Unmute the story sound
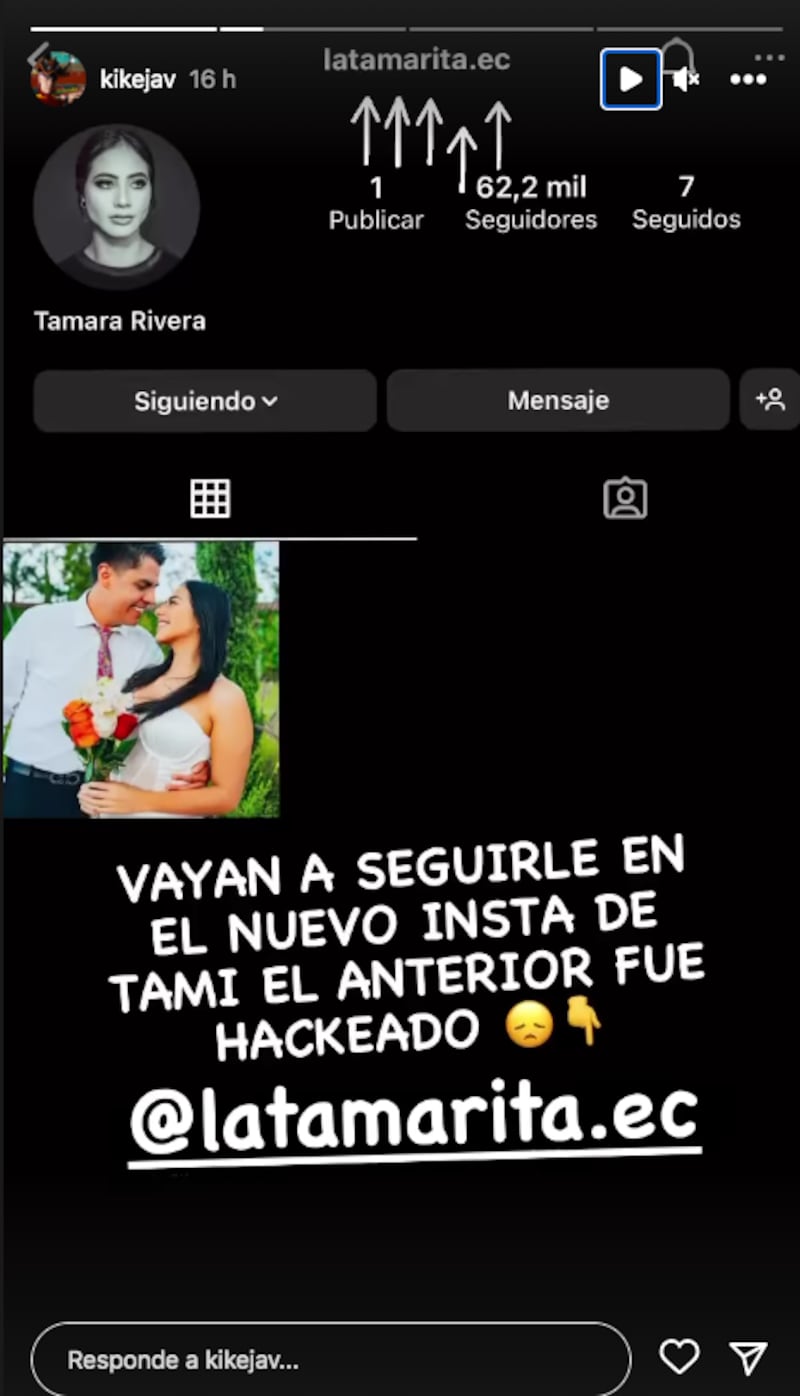The height and width of the screenshot is (1396, 800). (x=685, y=79)
